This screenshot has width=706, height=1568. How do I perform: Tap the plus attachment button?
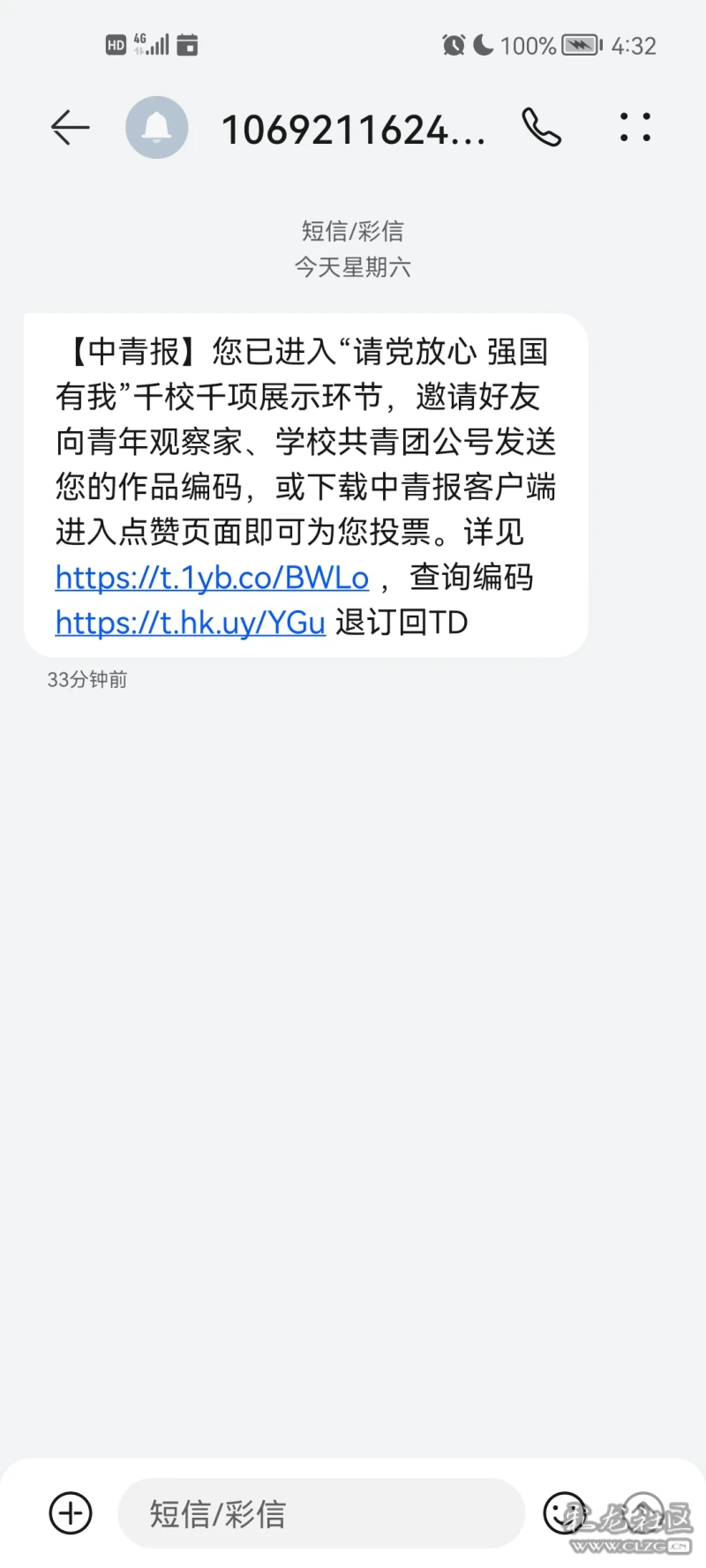pyautogui.click(x=71, y=1513)
